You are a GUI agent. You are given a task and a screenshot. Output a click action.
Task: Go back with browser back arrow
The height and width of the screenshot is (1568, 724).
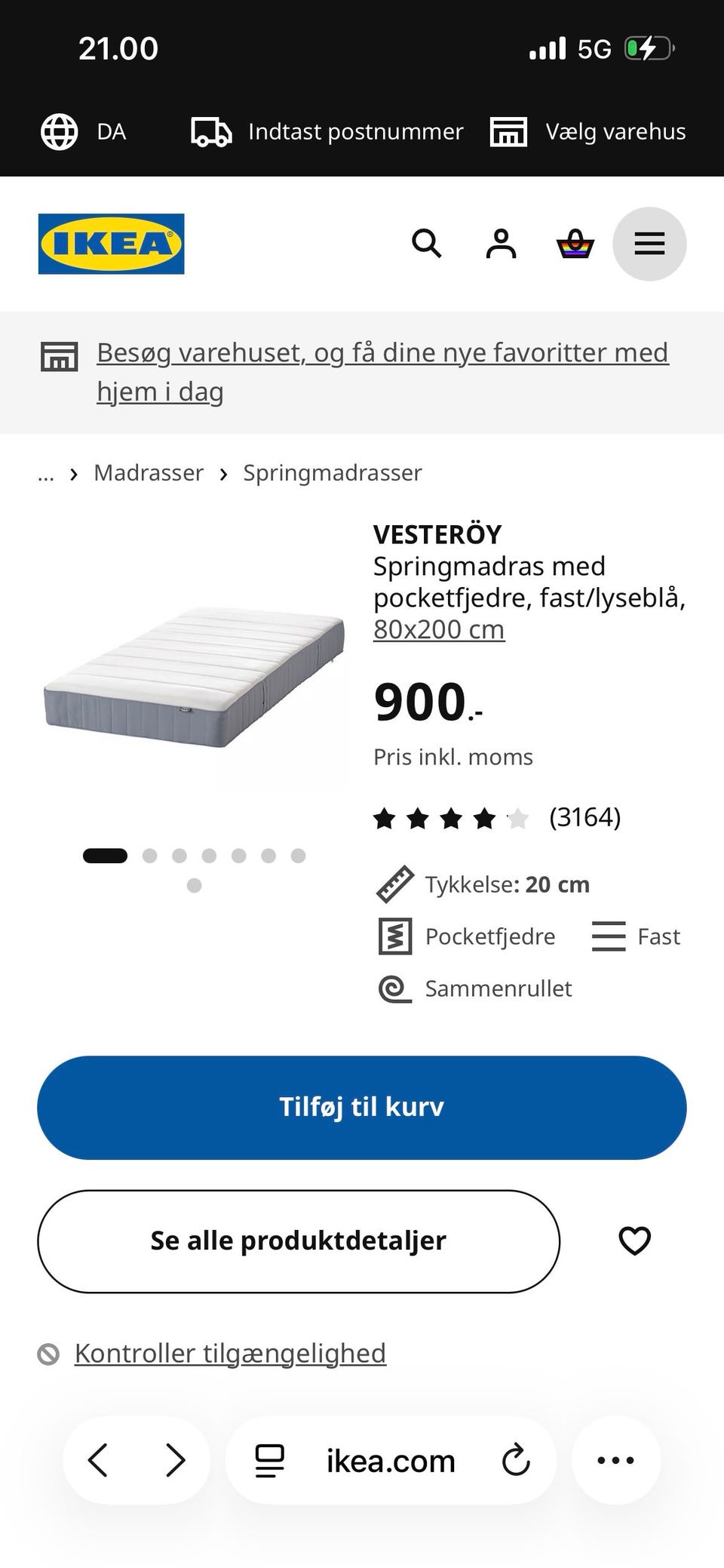(x=98, y=1460)
